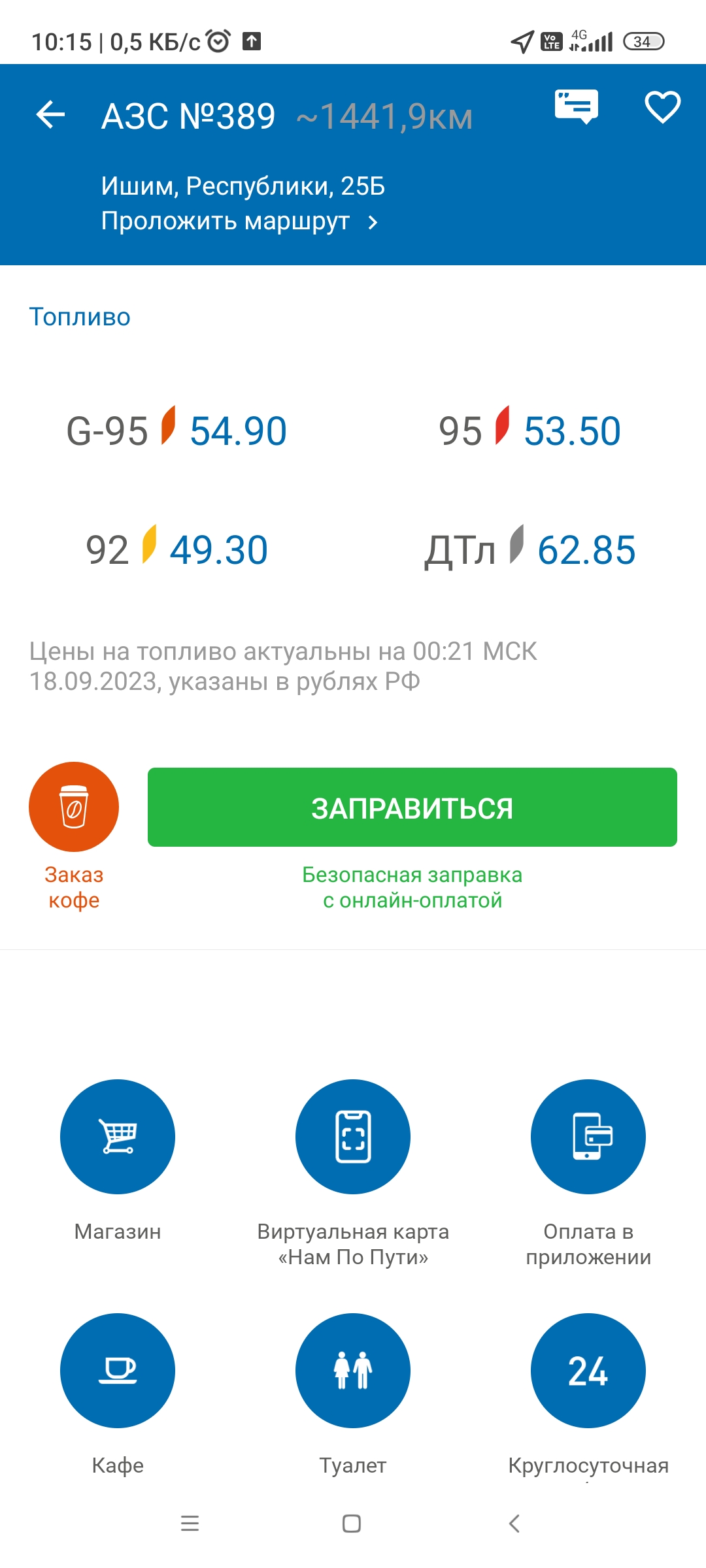
Task: Open recent apps from the navigation bar
Action: pos(190,1524)
